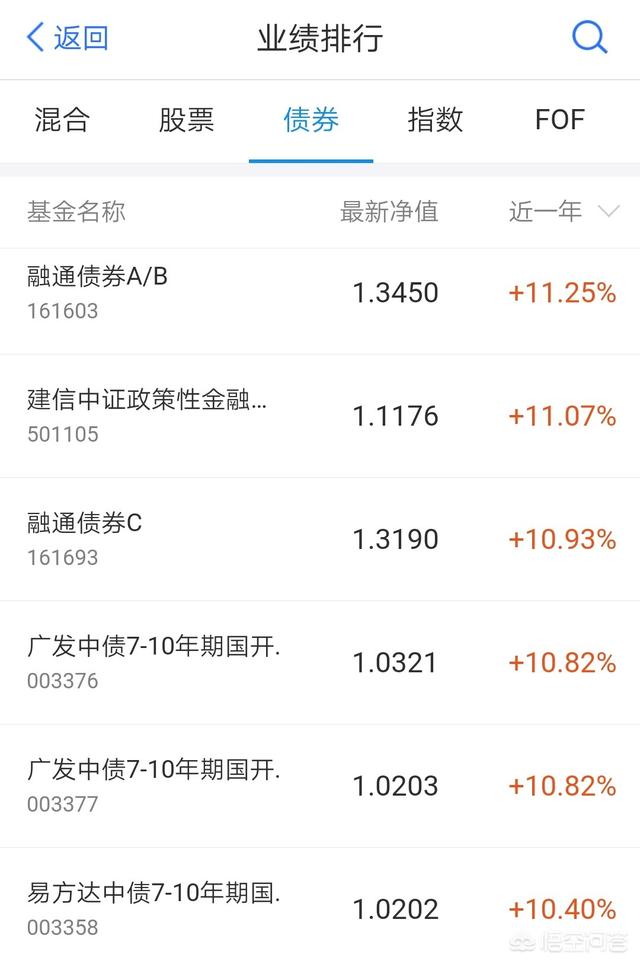The width and height of the screenshot is (640, 964).
Task: Open fund with code 003377
Action: (320, 785)
